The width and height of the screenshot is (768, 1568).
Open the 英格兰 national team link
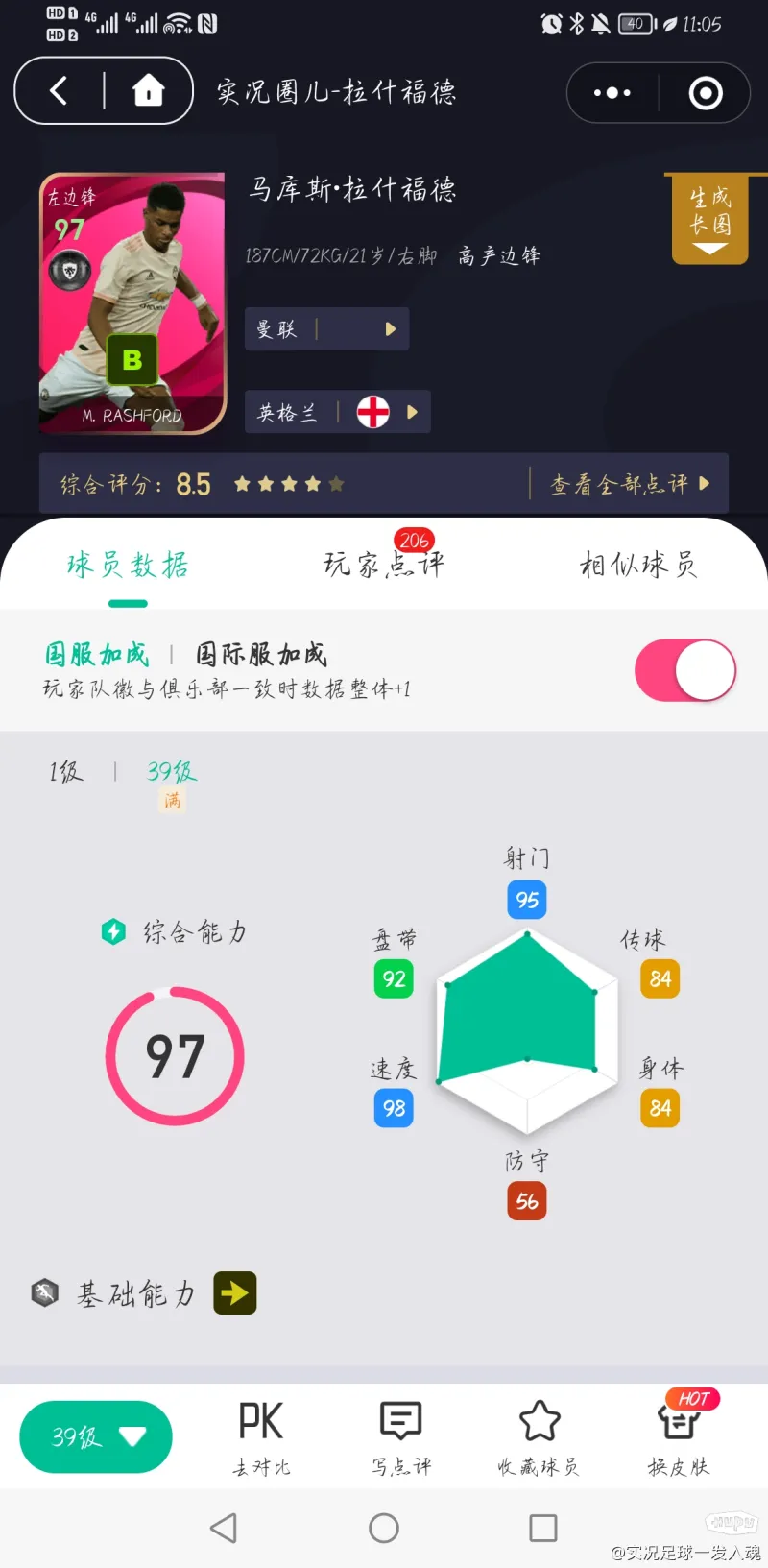point(337,413)
